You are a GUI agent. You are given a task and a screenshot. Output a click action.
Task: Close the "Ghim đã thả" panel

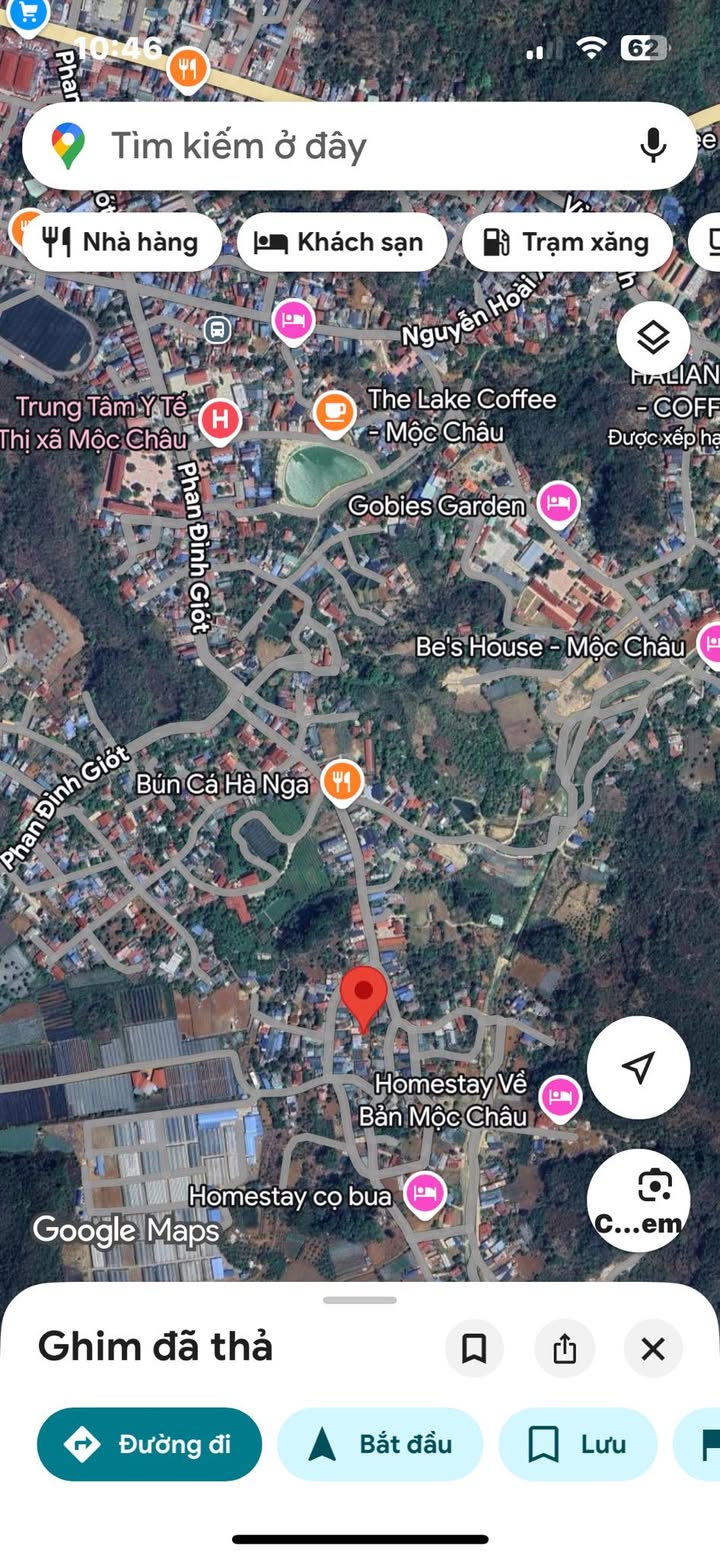pyautogui.click(x=653, y=1349)
